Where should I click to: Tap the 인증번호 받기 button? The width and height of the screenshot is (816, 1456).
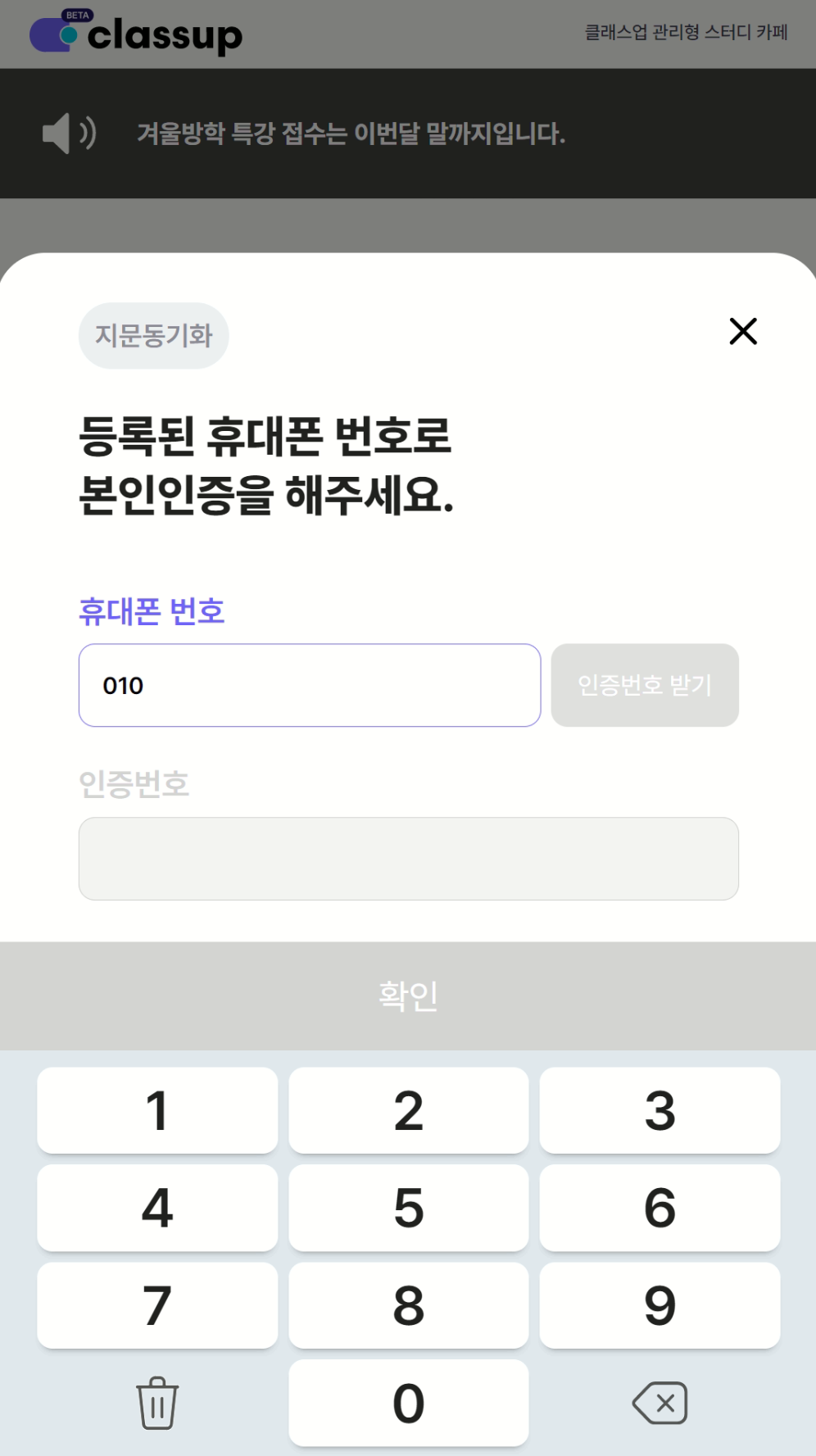point(644,685)
